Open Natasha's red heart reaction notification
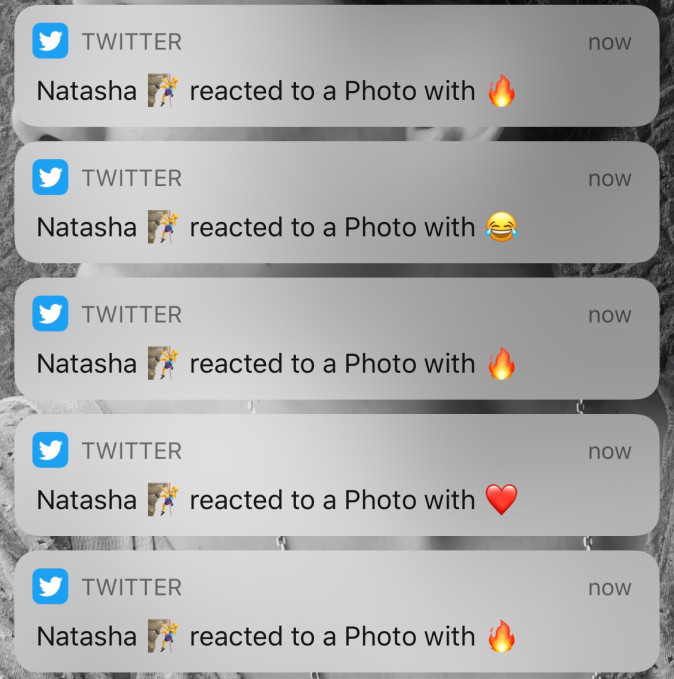This screenshot has height=679, width=674. [x=336, y=477]
